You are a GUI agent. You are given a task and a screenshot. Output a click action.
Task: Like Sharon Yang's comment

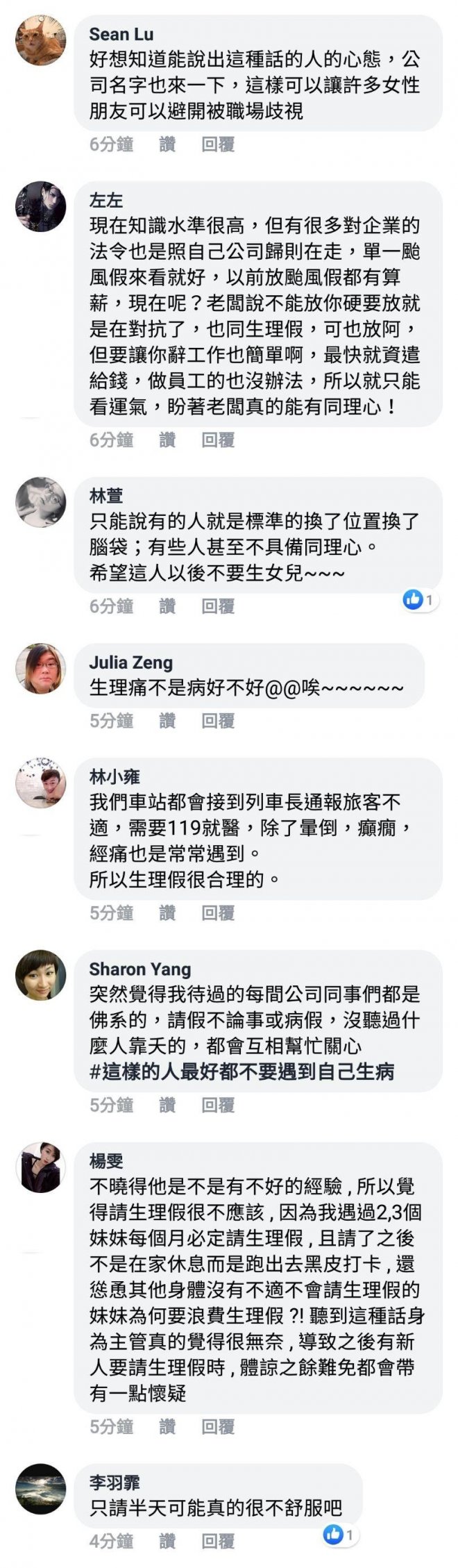point(167,1105)
